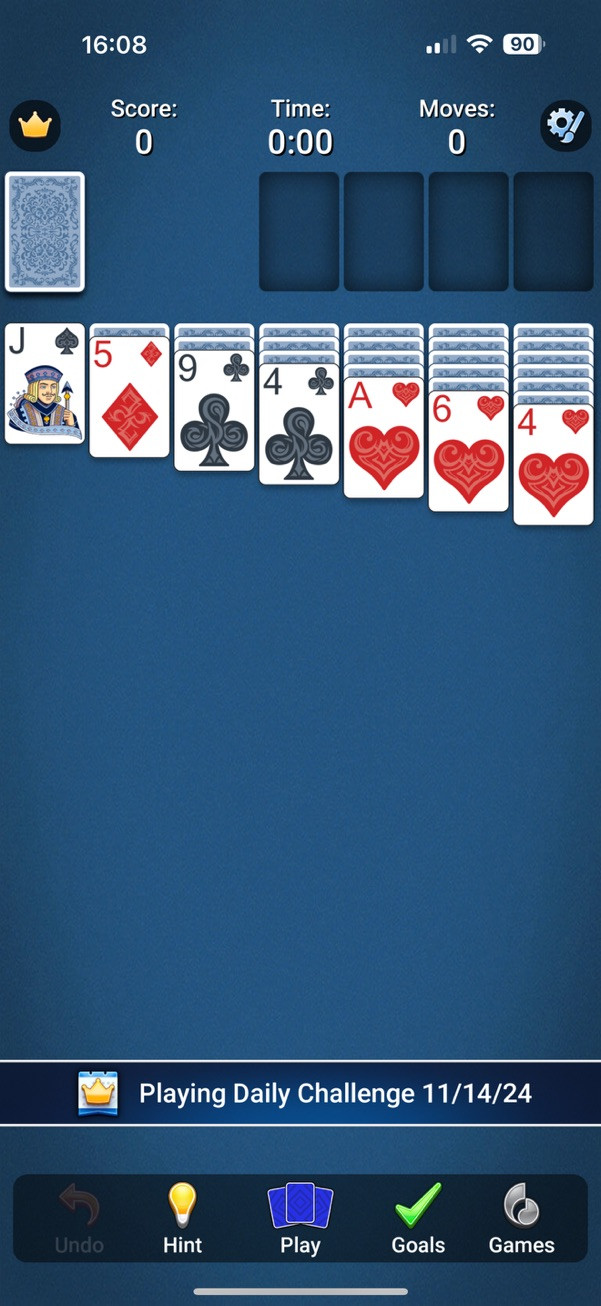This screenshot has width=601, height=1306.
Task: Get a Hint for the next move
Action: [x=182, y=1218]
